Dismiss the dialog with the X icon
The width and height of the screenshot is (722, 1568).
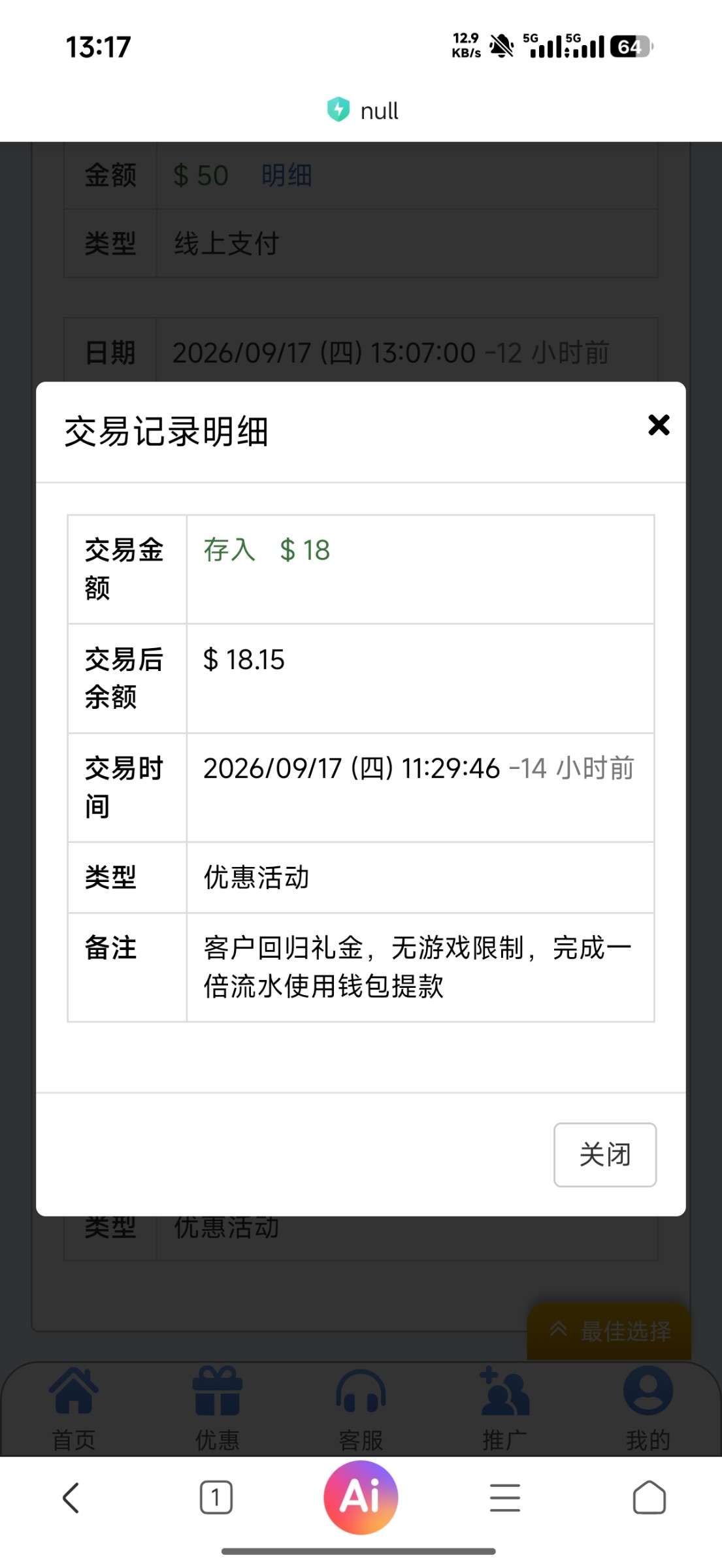point(659,425)
